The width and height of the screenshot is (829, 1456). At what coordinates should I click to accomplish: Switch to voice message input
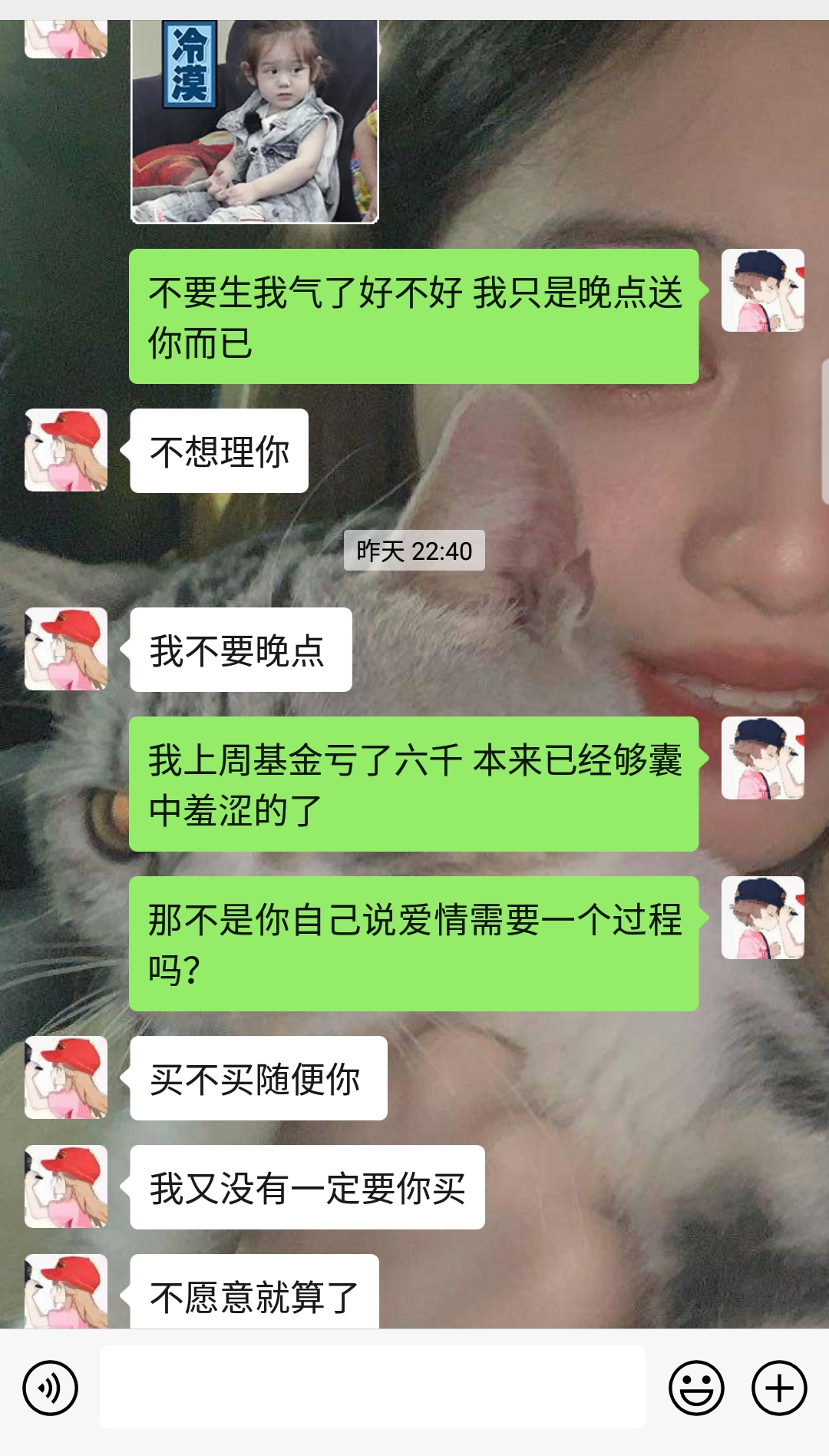tap(50, 1388)
